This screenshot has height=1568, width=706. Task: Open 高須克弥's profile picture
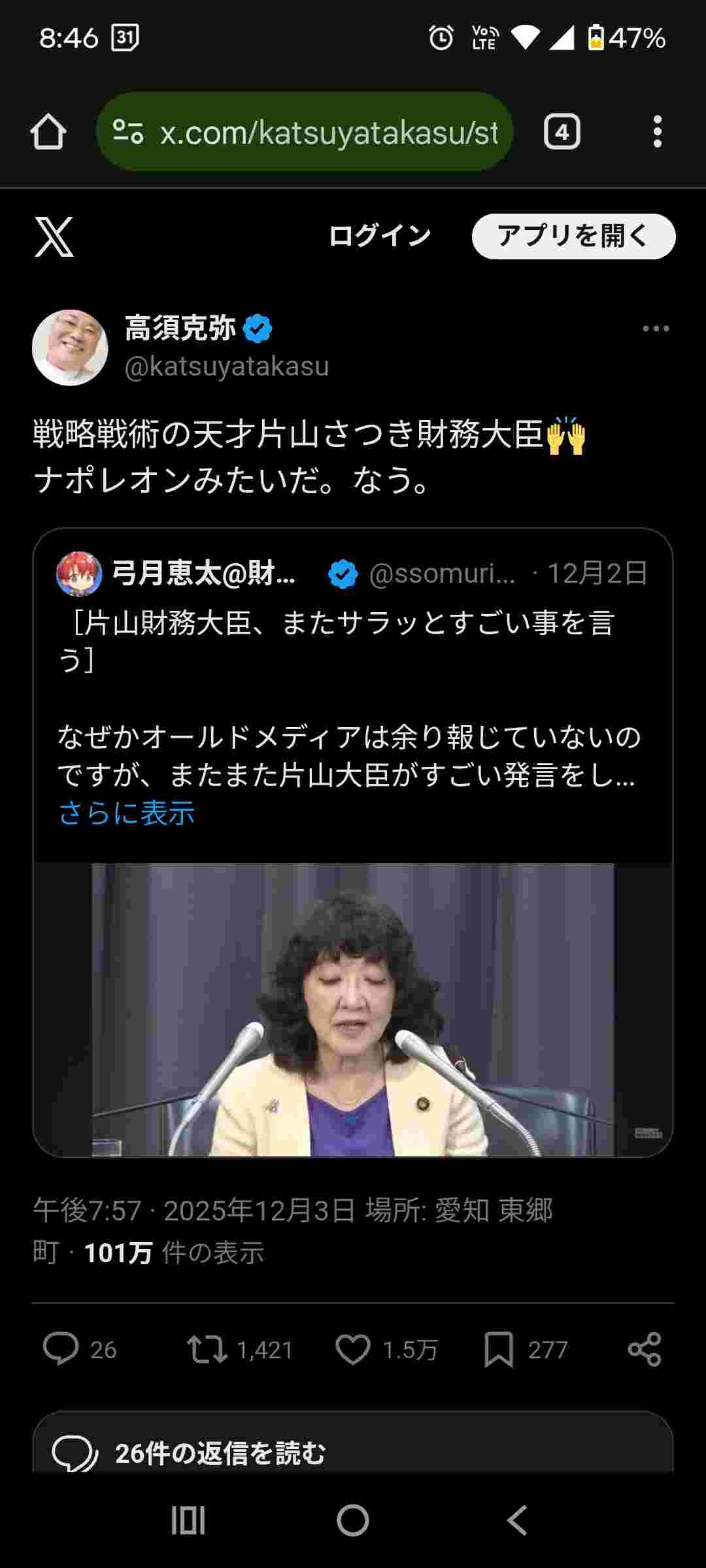click(x=70, y=348)
